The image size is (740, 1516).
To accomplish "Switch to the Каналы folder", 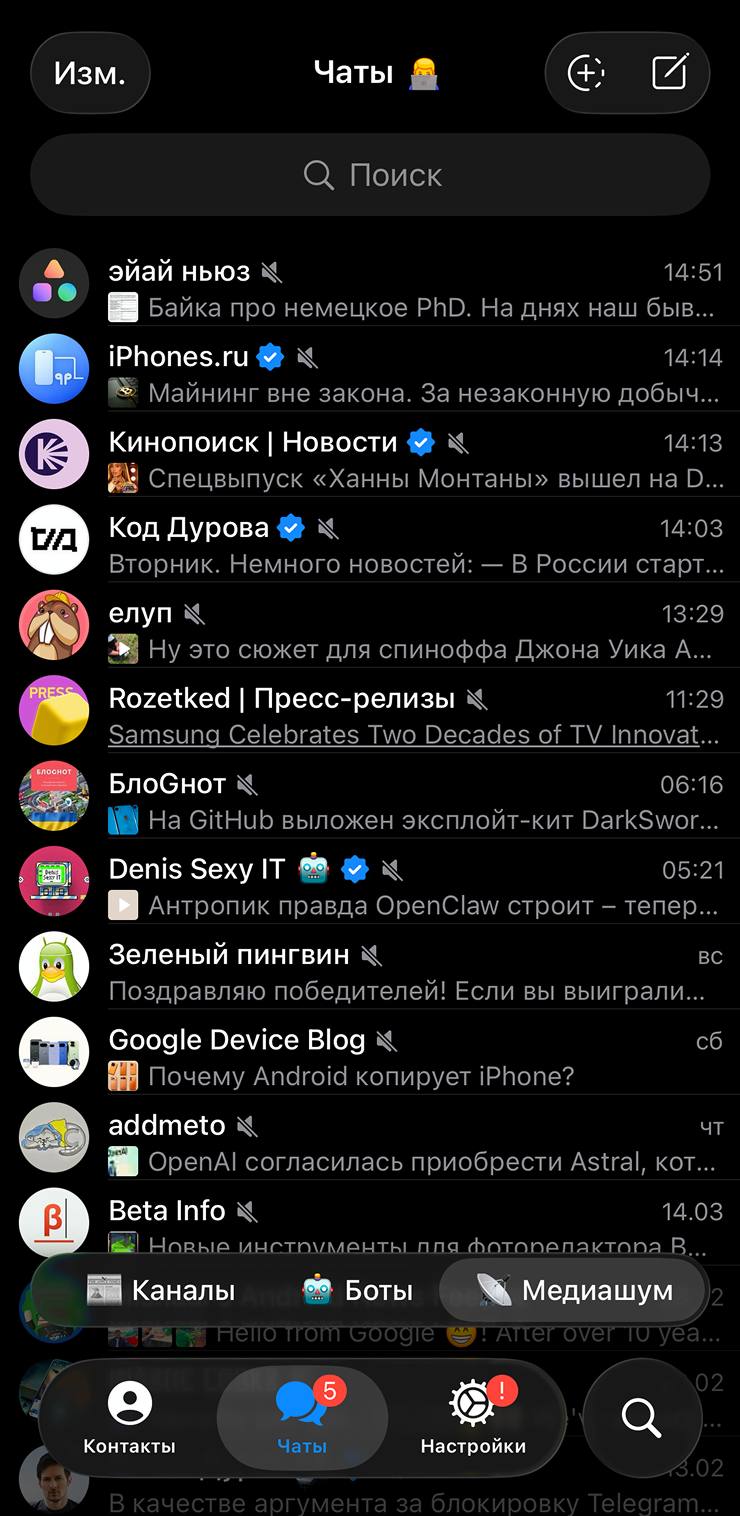I will click(161, 1291).
